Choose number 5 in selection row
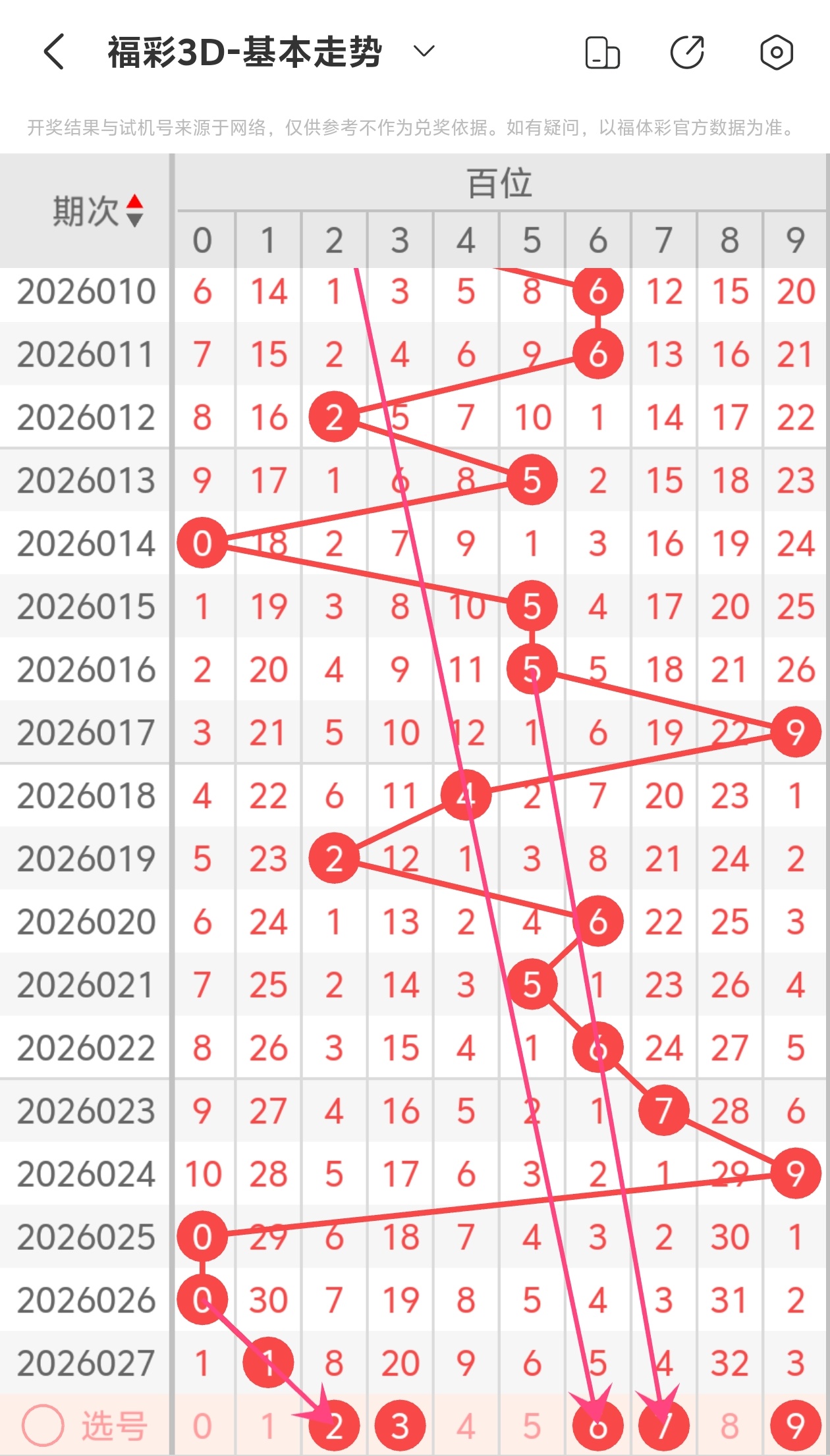 pos(532,1426)
